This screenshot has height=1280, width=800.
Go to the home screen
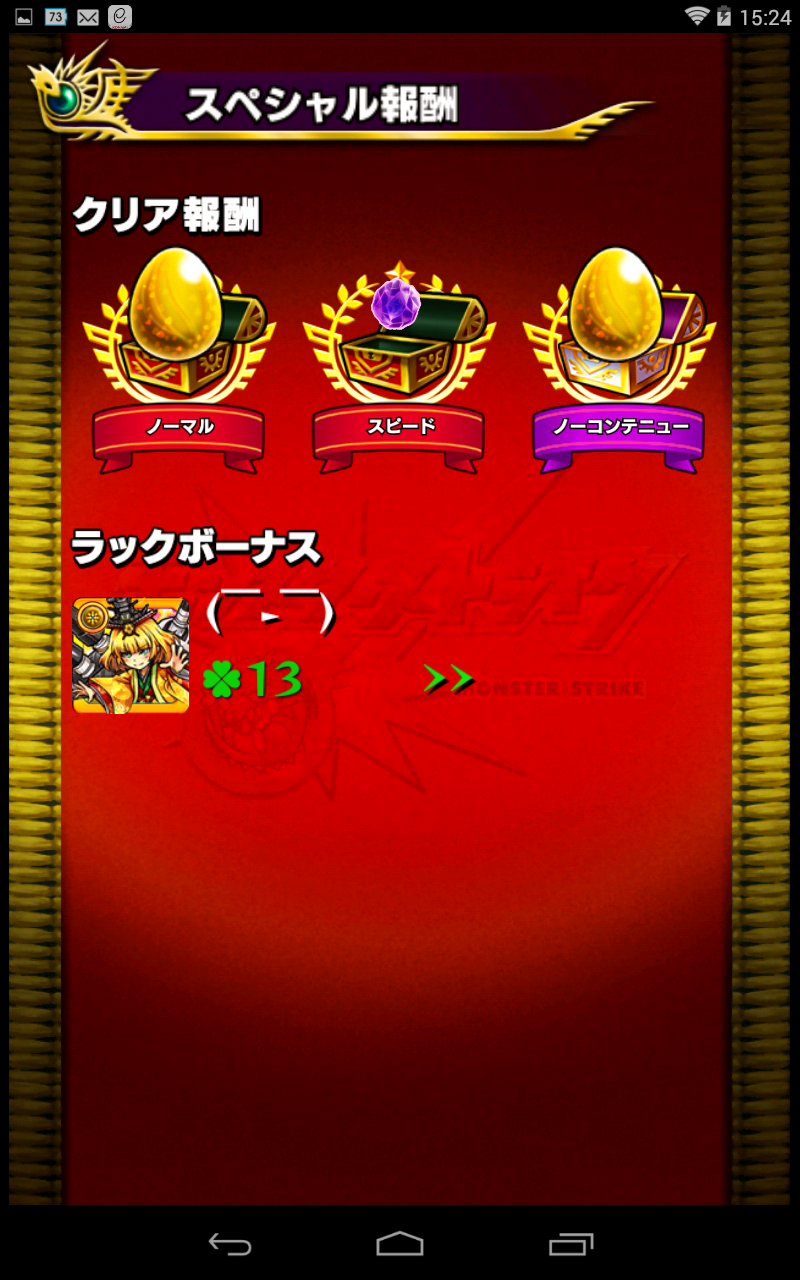[x=400, y=1244]
